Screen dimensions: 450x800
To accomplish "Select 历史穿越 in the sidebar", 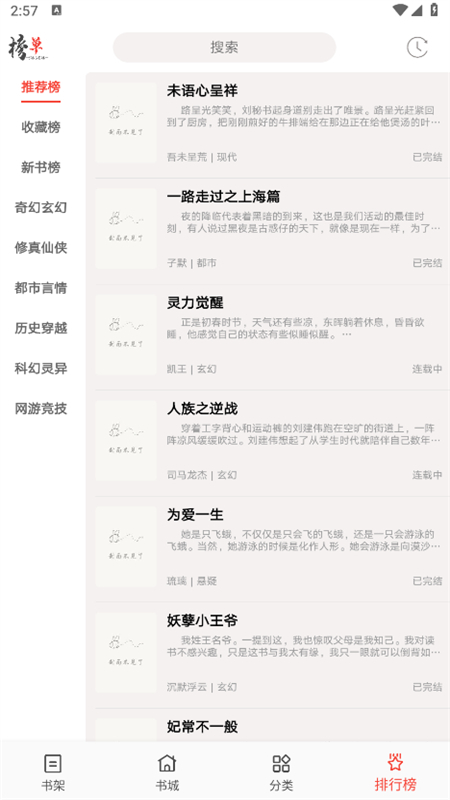I will point(41,328).
